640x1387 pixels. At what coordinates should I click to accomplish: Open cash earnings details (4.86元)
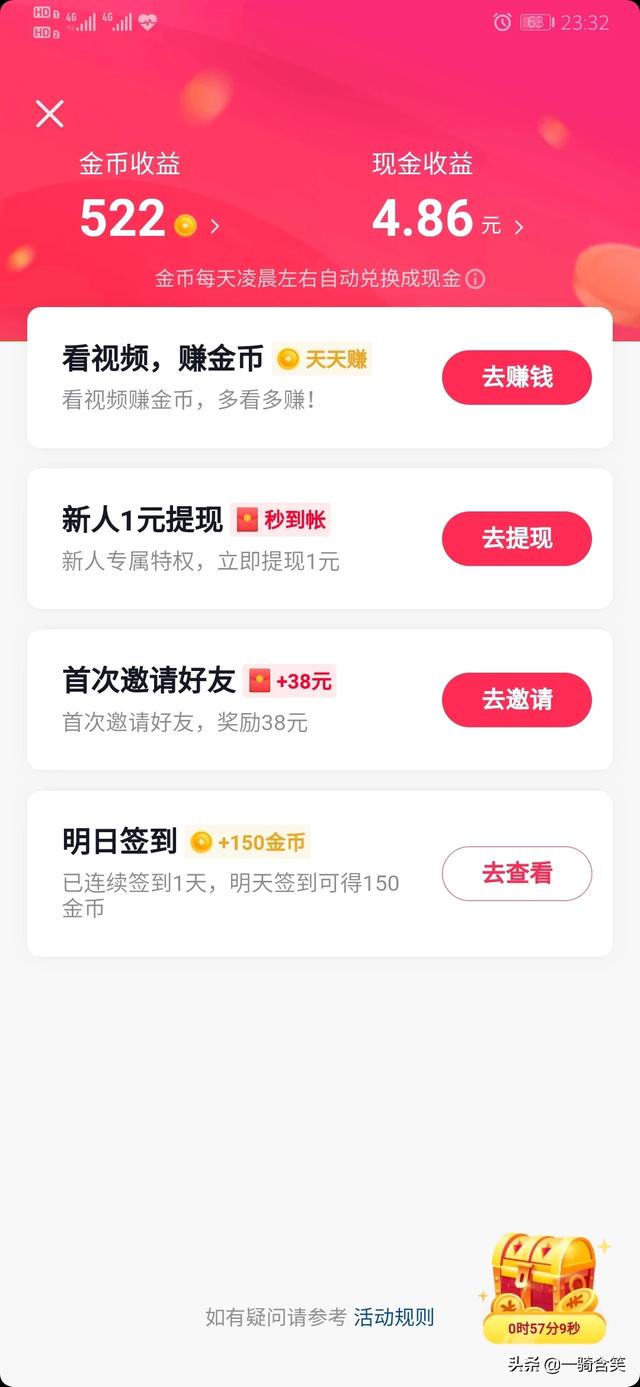(x=446, y=220)
